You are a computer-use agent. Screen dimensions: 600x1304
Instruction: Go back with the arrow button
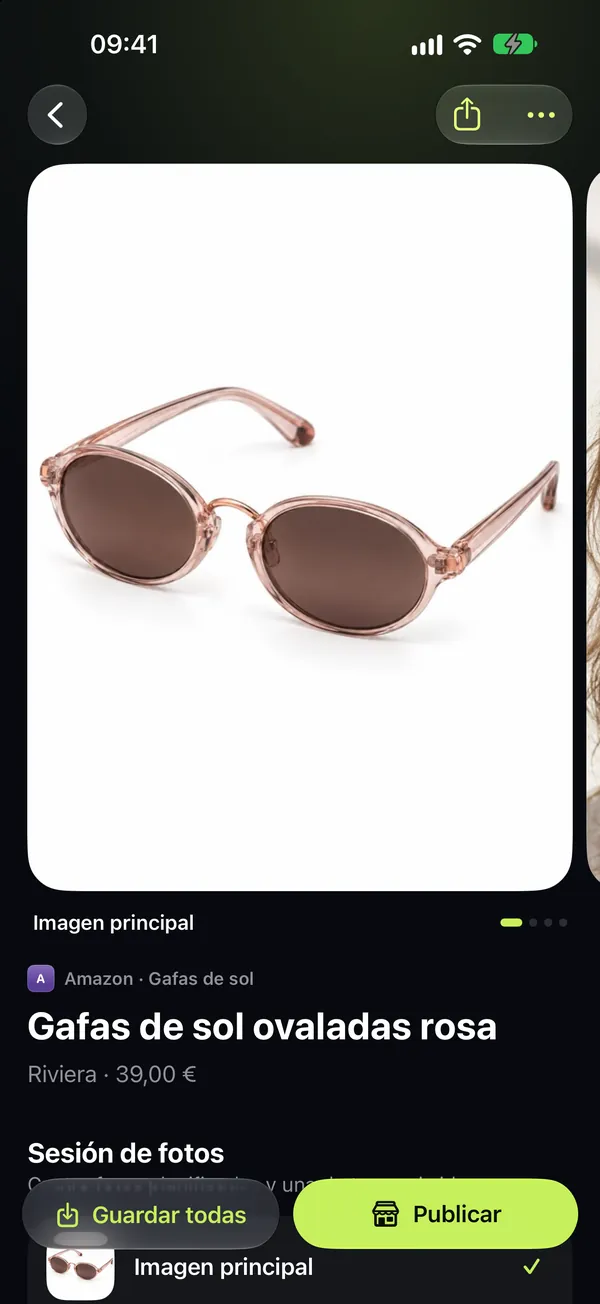pyautogui.click(x=57, y=115)
